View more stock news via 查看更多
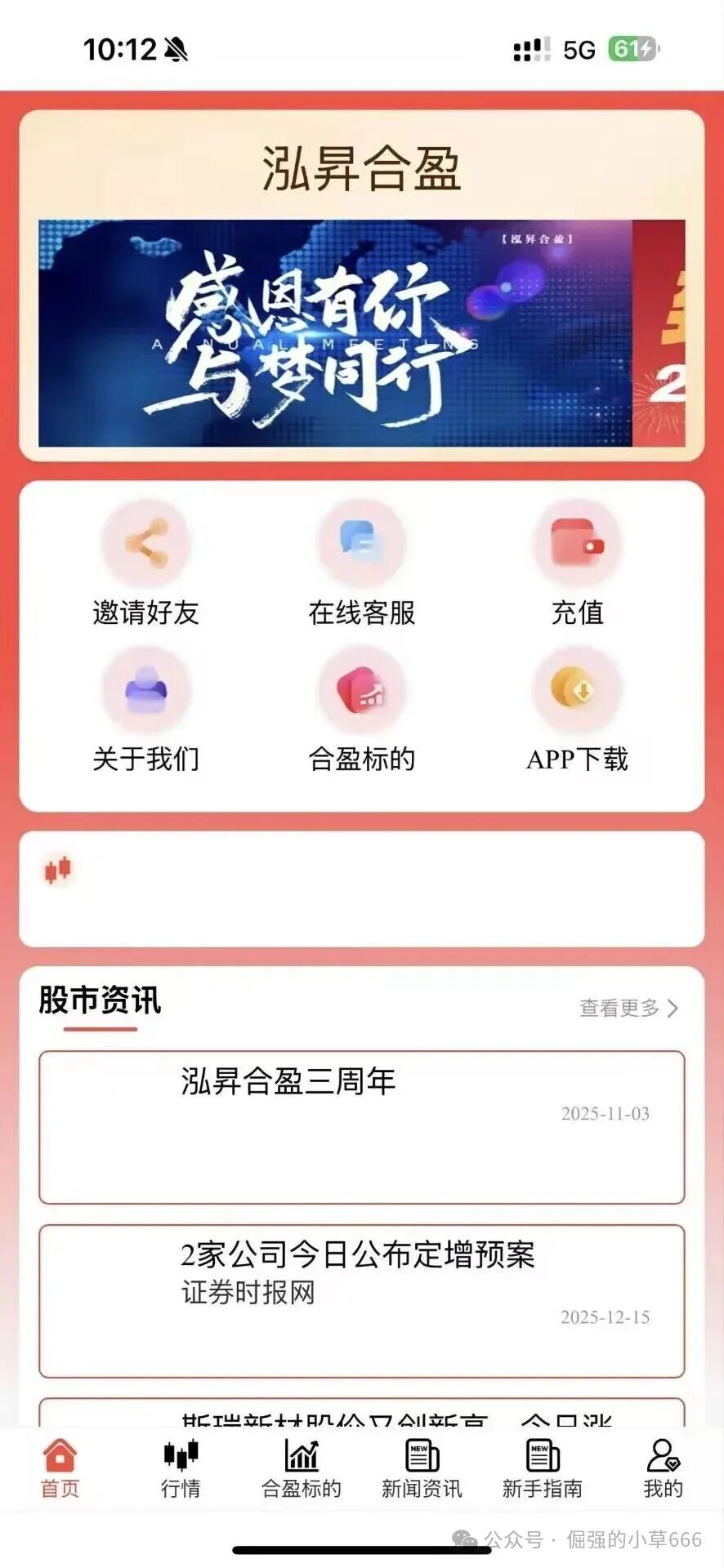 tap(628, 1008)
